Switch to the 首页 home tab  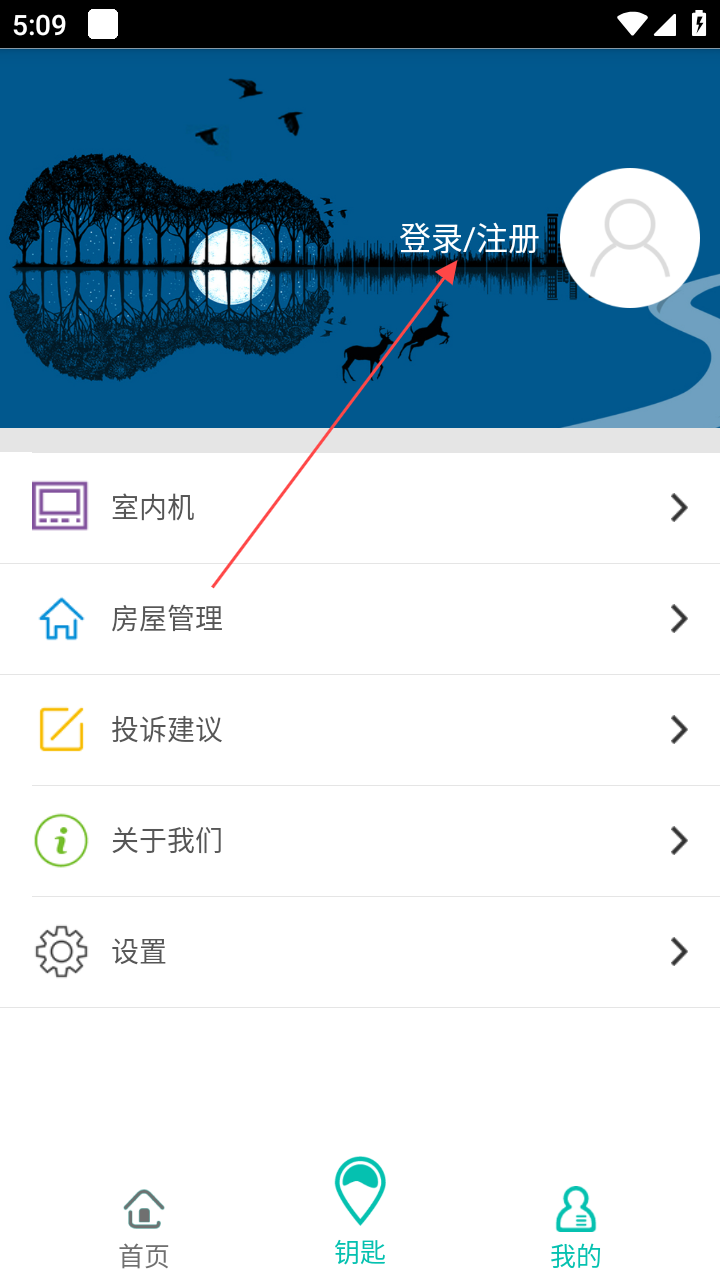(144, 1228)
